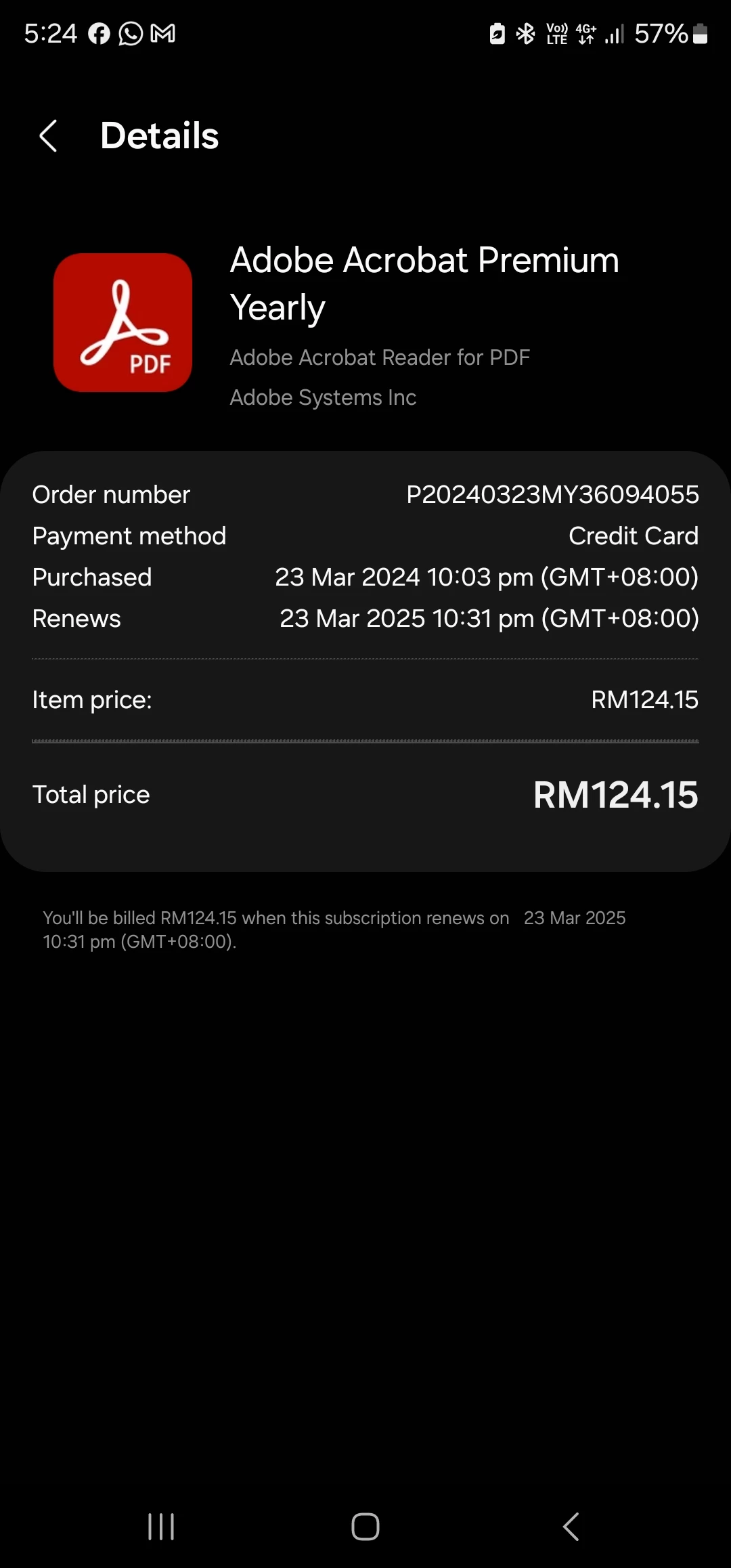The width and height of the screenshot is (731, 1568).
Task: Go to the home screen
Action: click(x=365, y=1527)
